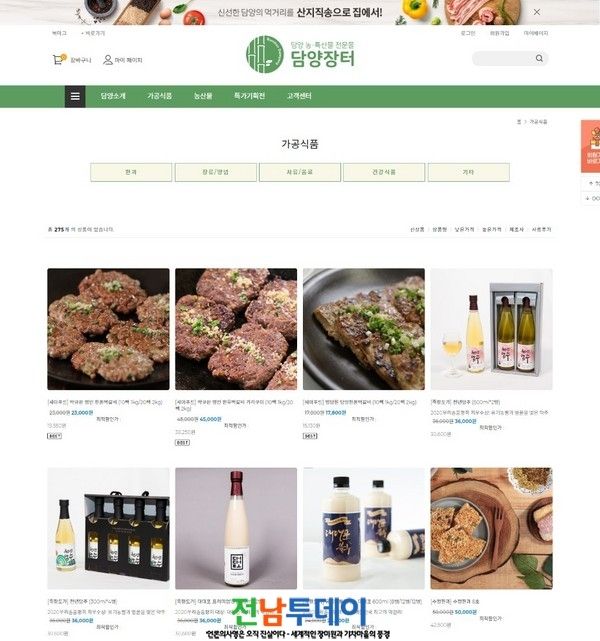This screenshot has width=600, height=641.
Task: Select the 차류/음료 subcategory
Action: pyautogui.click(x=299, y=172)
